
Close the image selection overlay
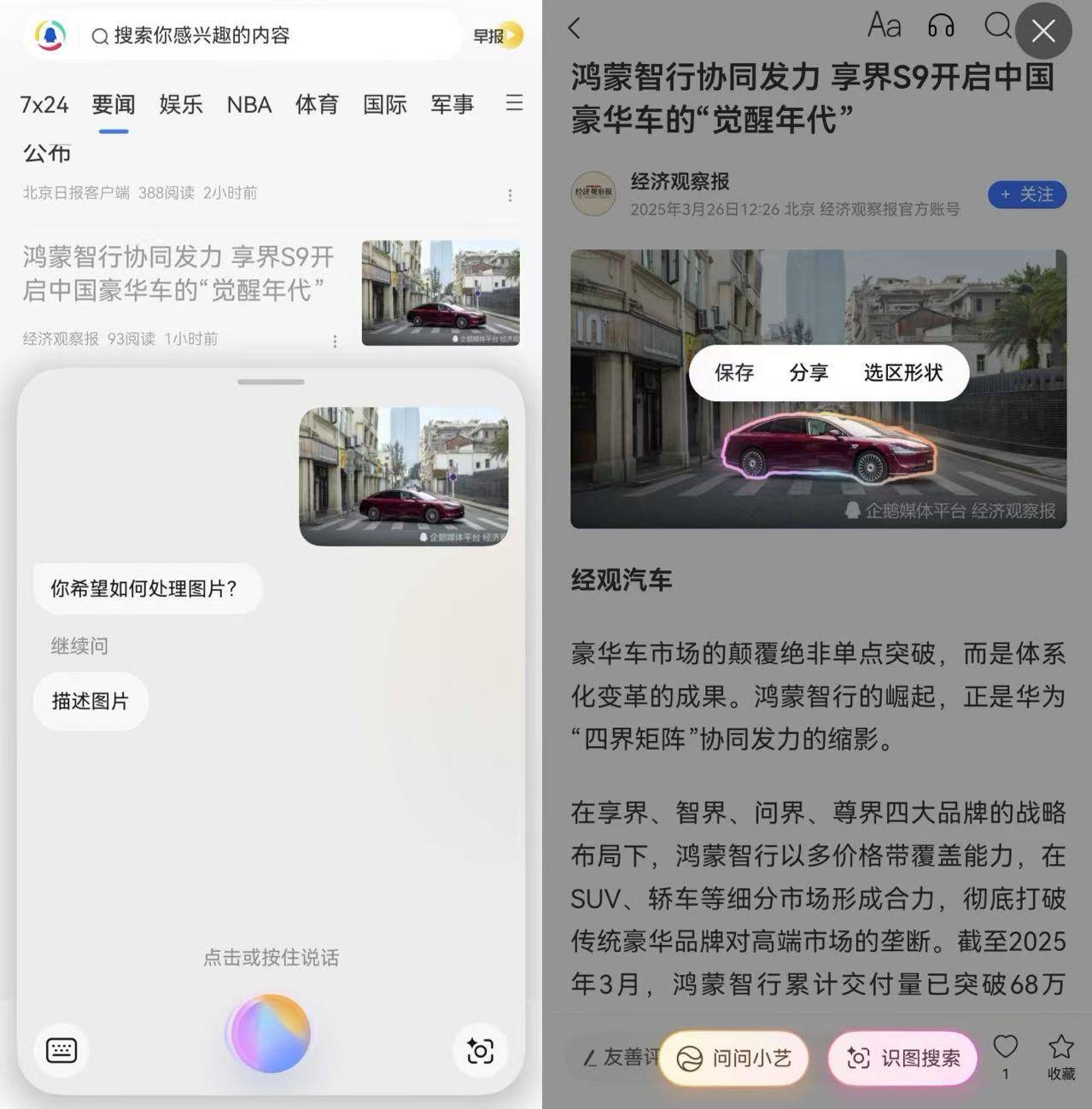1043,32
